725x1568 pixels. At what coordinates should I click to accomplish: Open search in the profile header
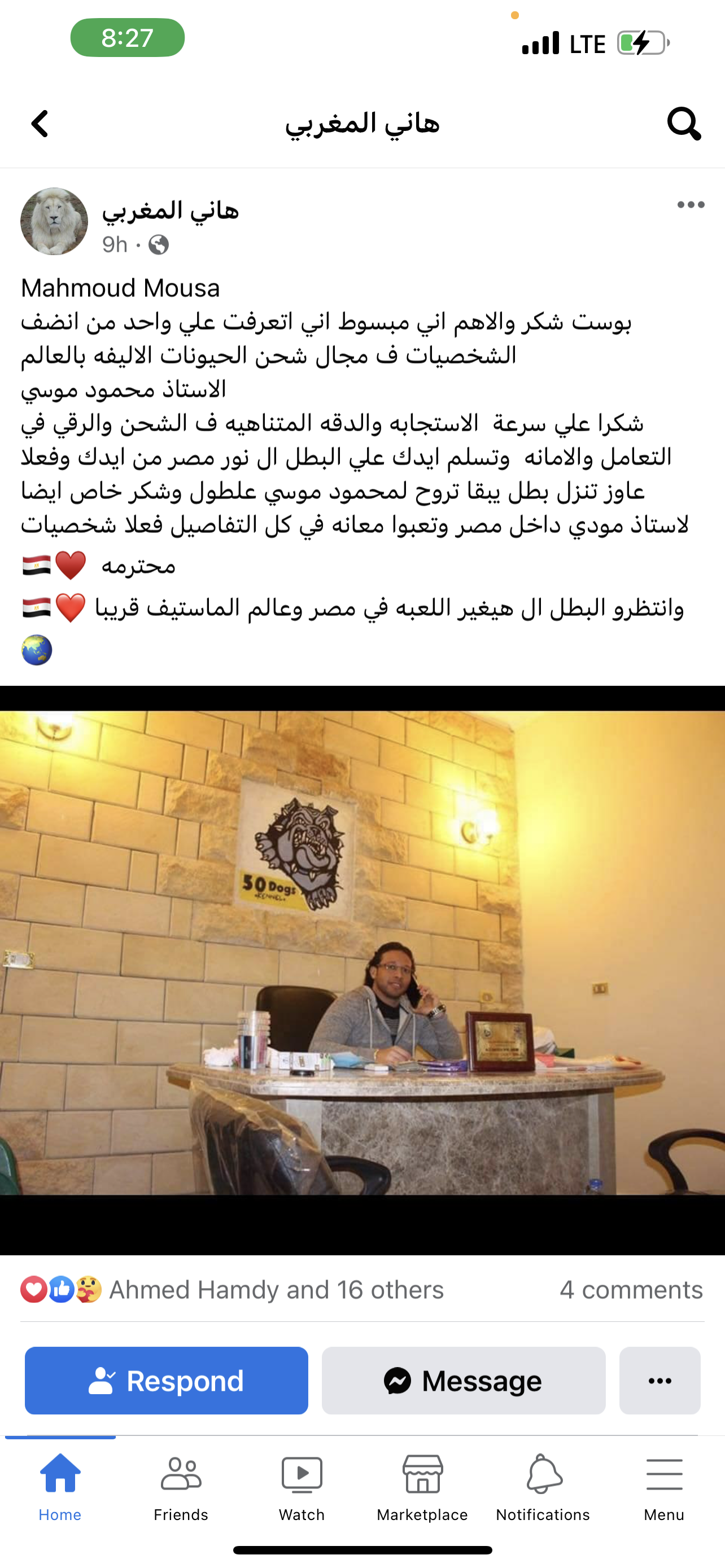(x=683, y=124)
